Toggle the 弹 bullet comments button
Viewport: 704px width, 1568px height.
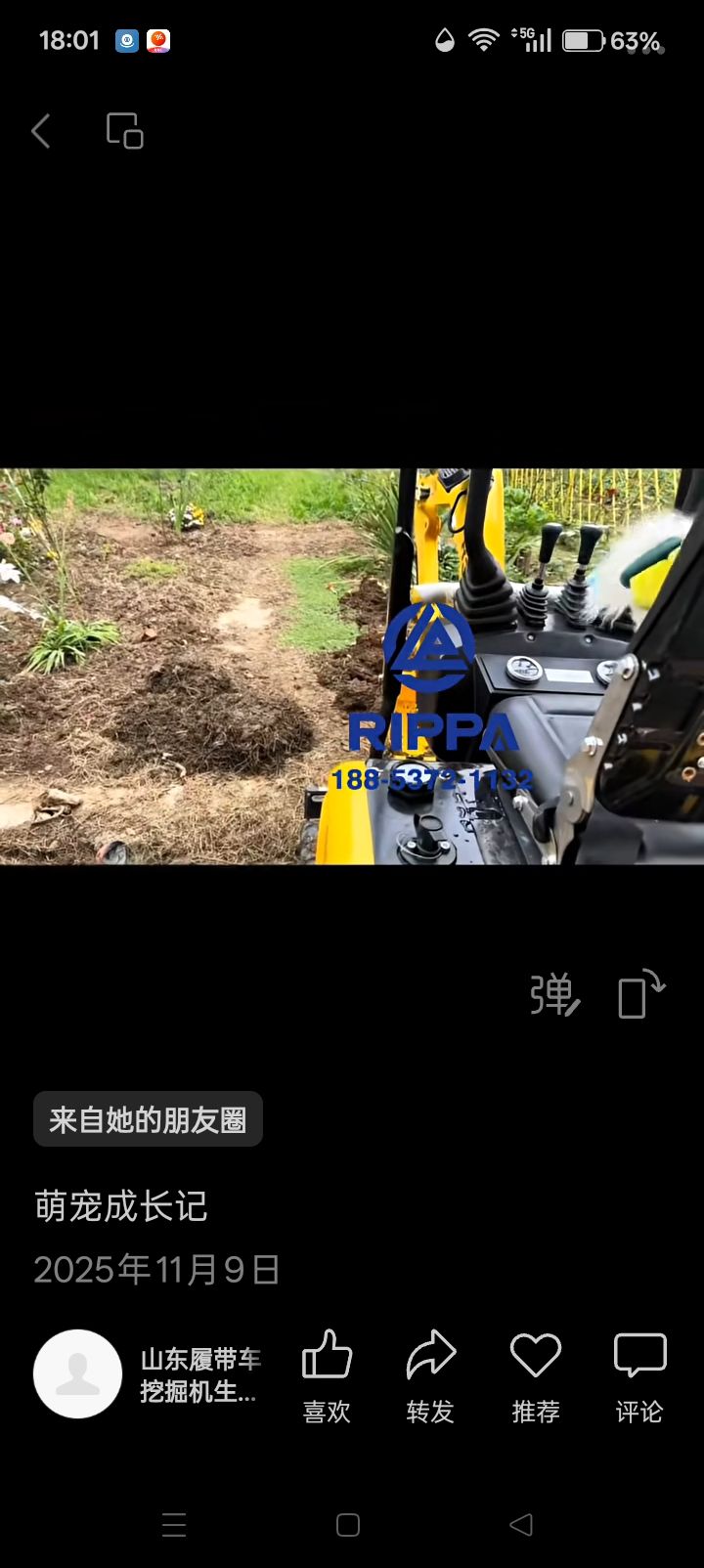(554, 995)
